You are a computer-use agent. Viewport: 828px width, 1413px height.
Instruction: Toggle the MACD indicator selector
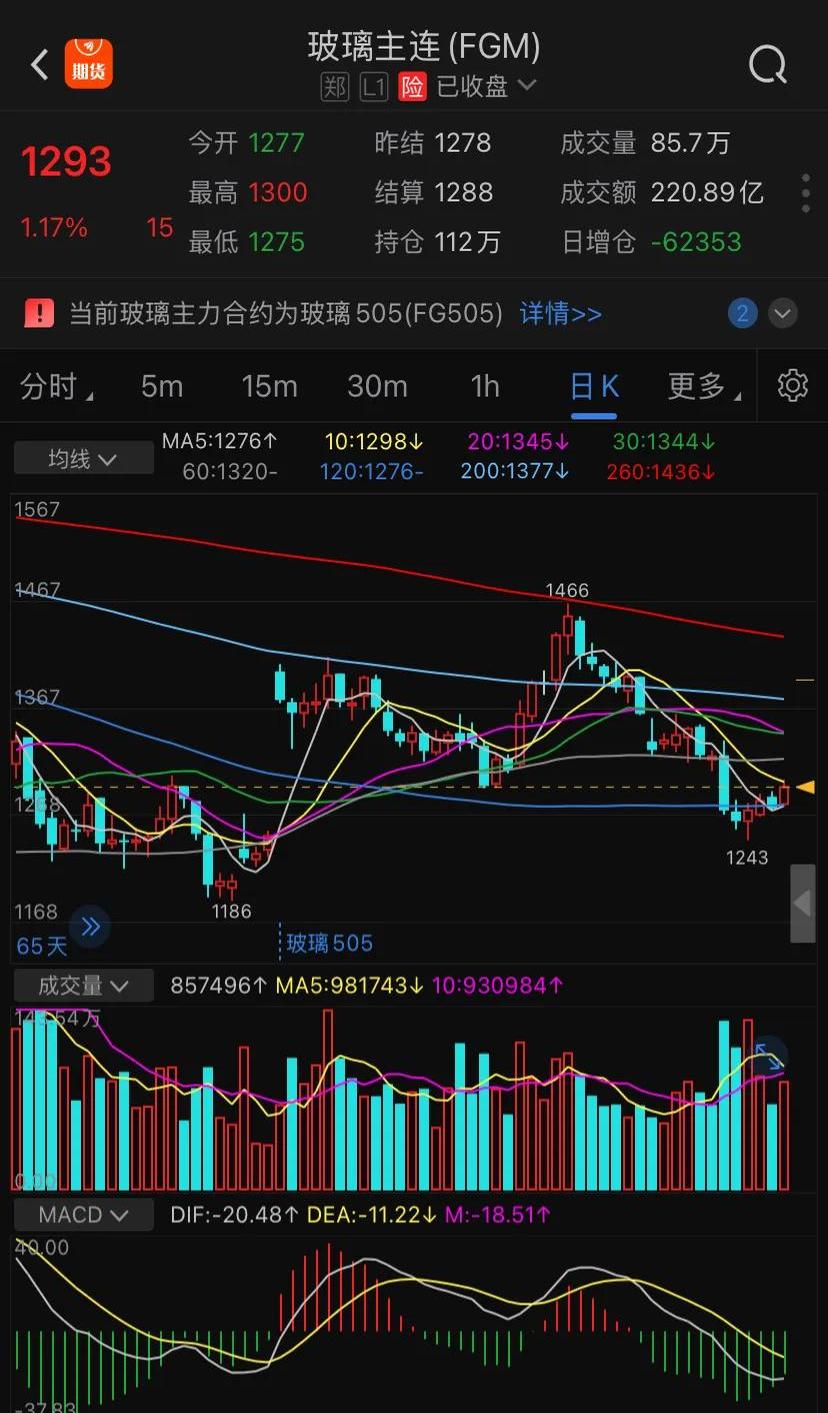83,1214
